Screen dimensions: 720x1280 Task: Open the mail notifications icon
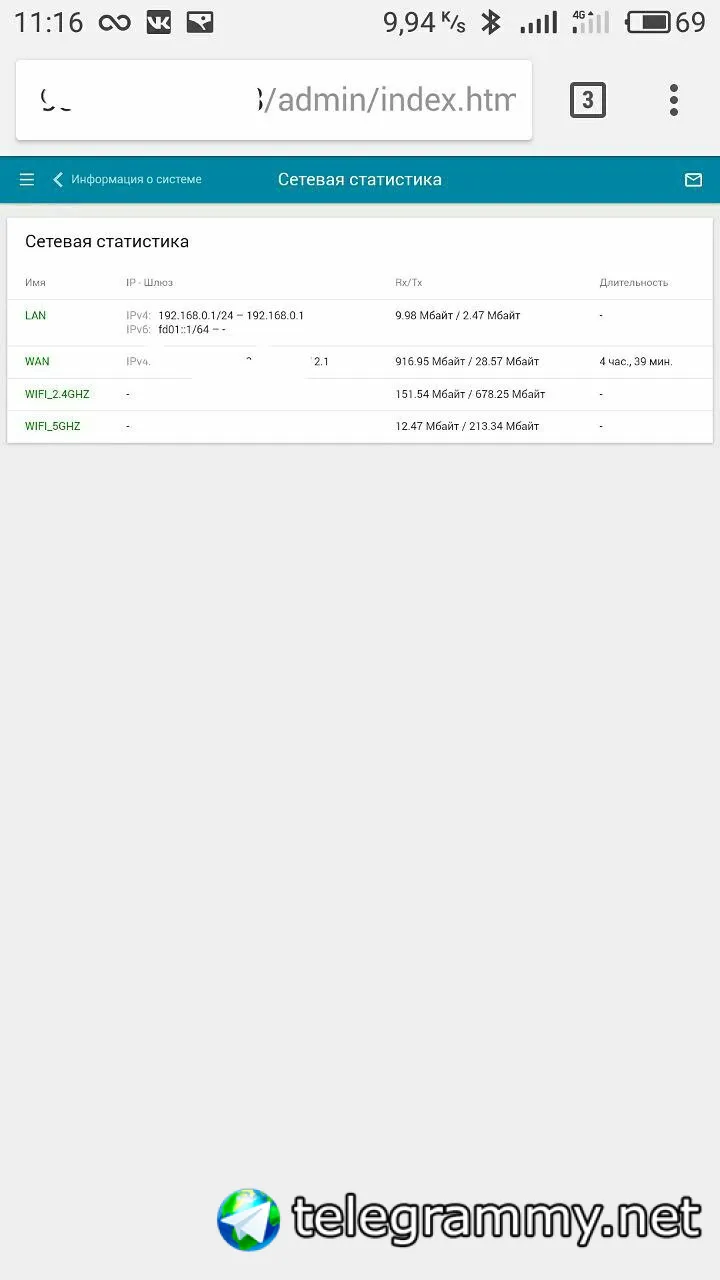(x=693, y=180)
